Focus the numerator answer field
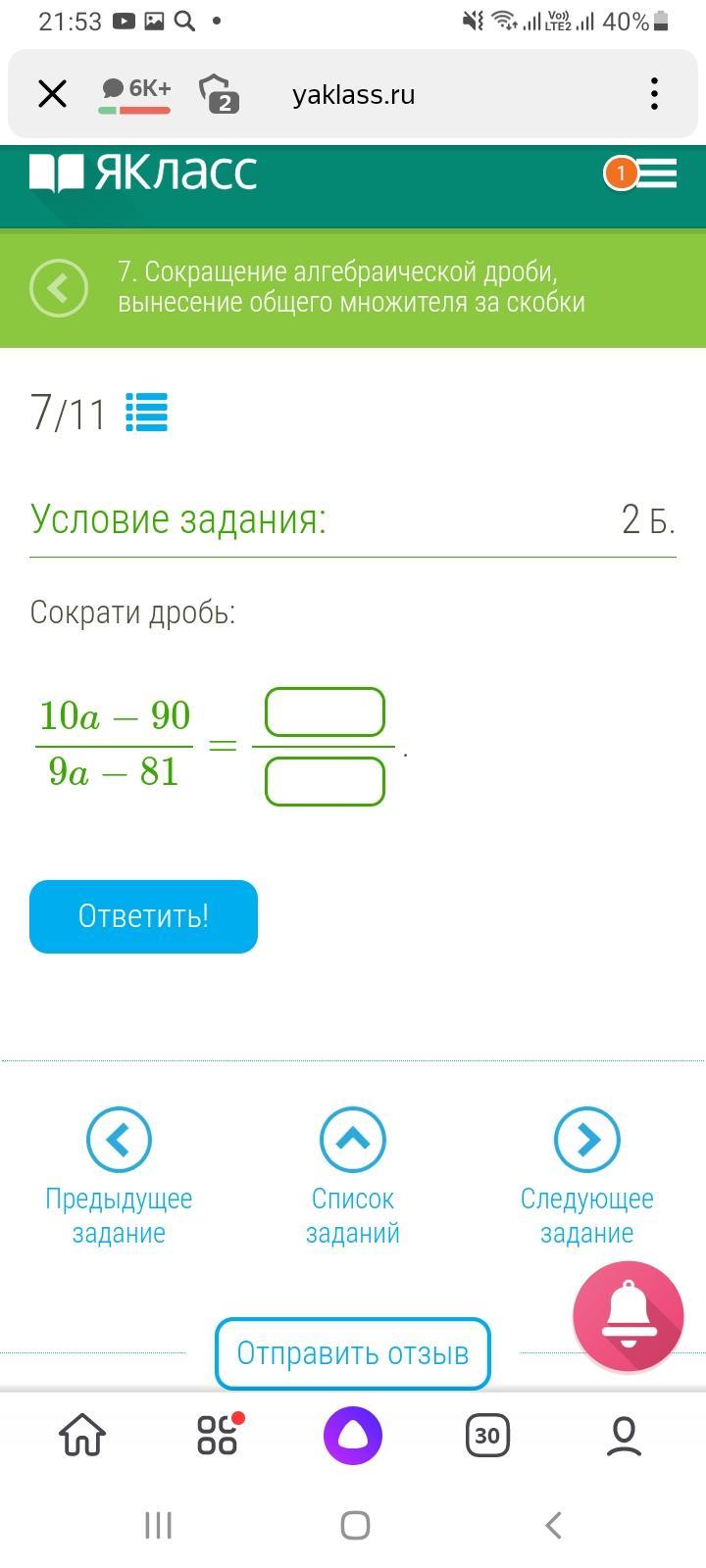 [x=325, y=712]
